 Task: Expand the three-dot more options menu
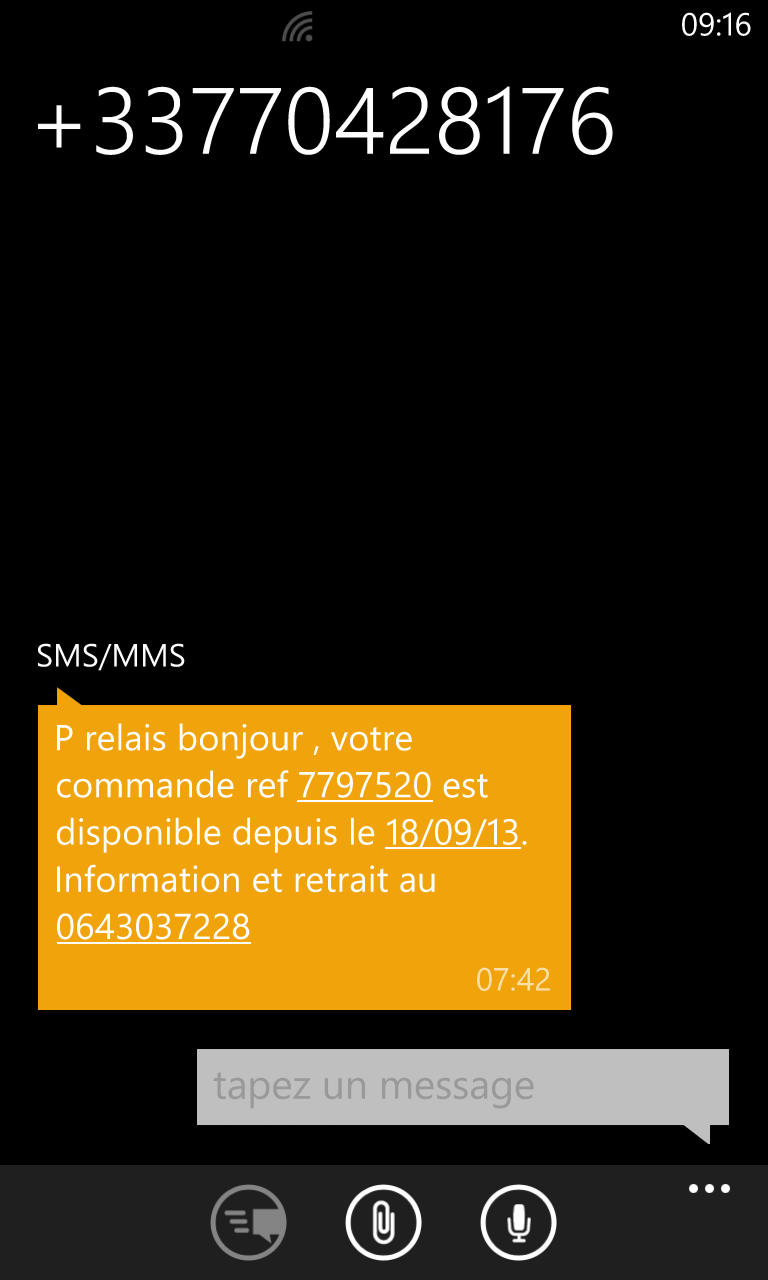pyautogui.click(x=709, y=1189)
